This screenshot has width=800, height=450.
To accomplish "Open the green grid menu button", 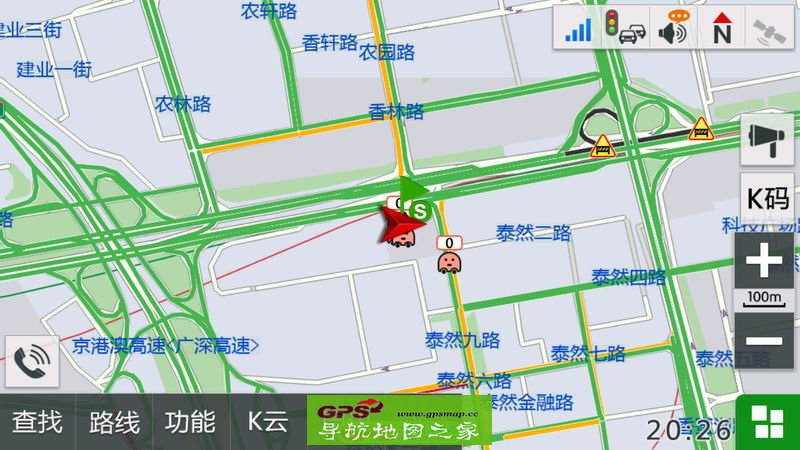I will tap(767, 422).
